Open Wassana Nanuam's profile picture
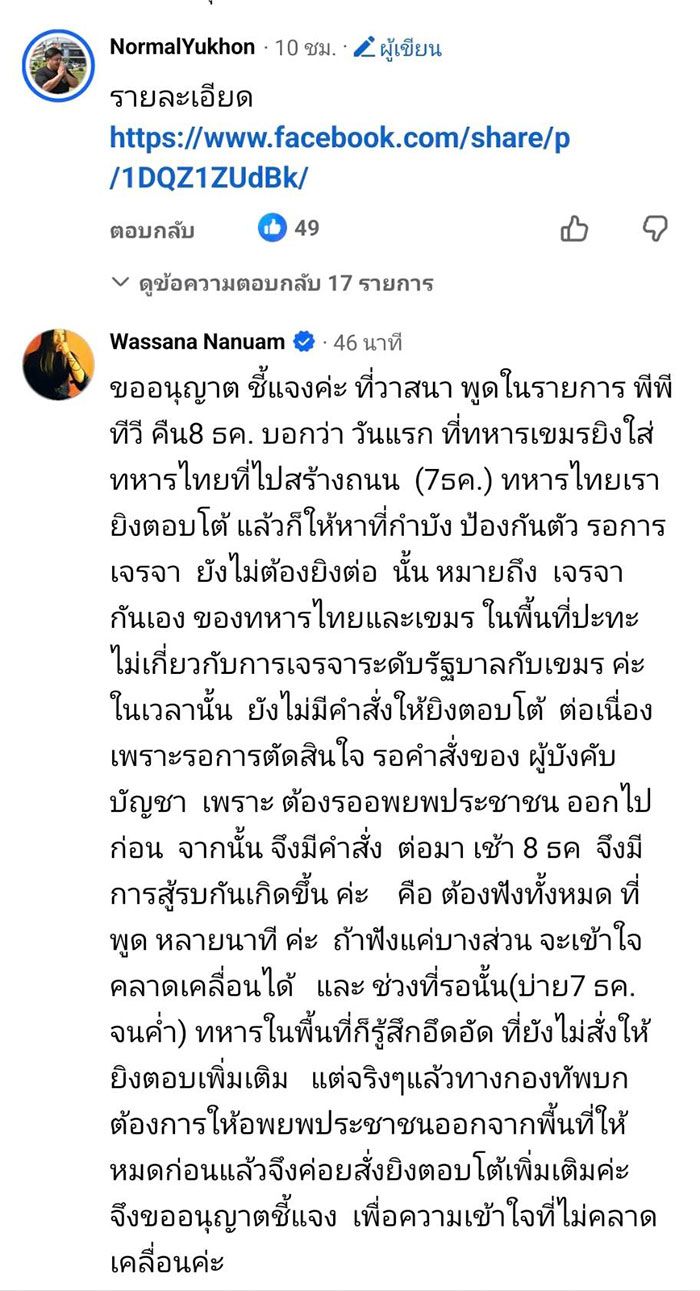The width and height of the screenshot is (700, 1291). 59,364
